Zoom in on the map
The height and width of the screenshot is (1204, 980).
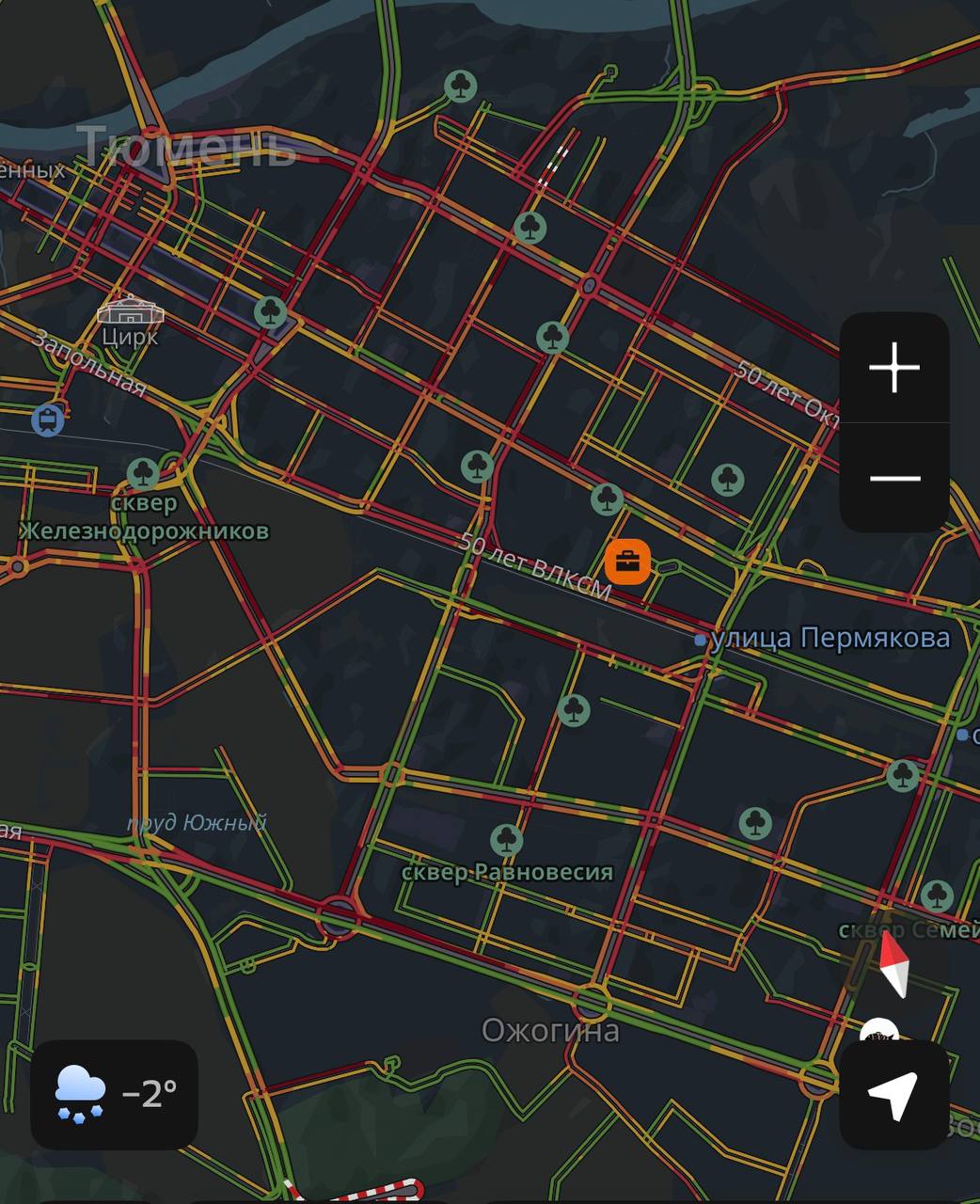tap(893, 368)
